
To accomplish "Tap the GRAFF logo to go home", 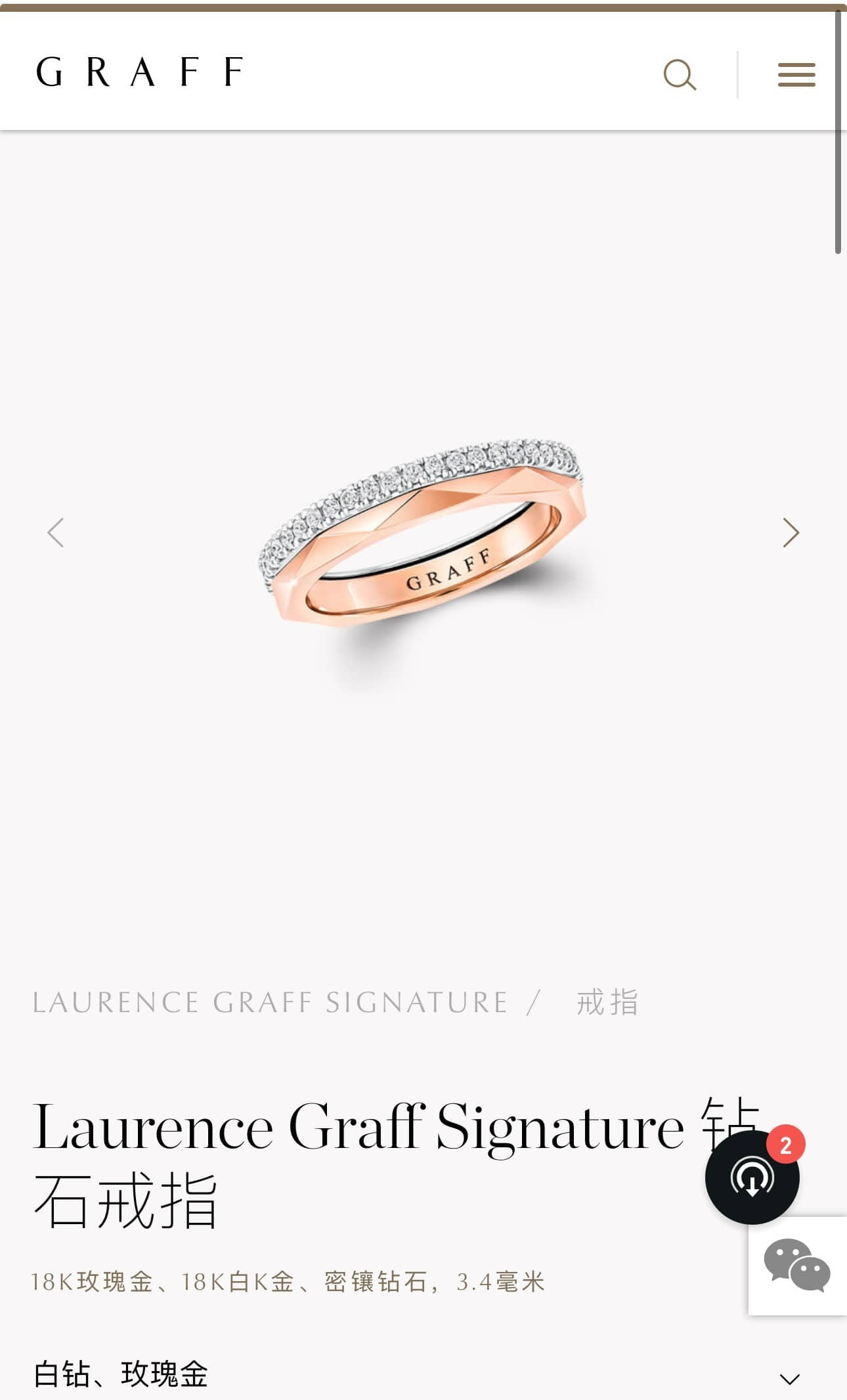I will pyautogui.click(x=139, y=72).
